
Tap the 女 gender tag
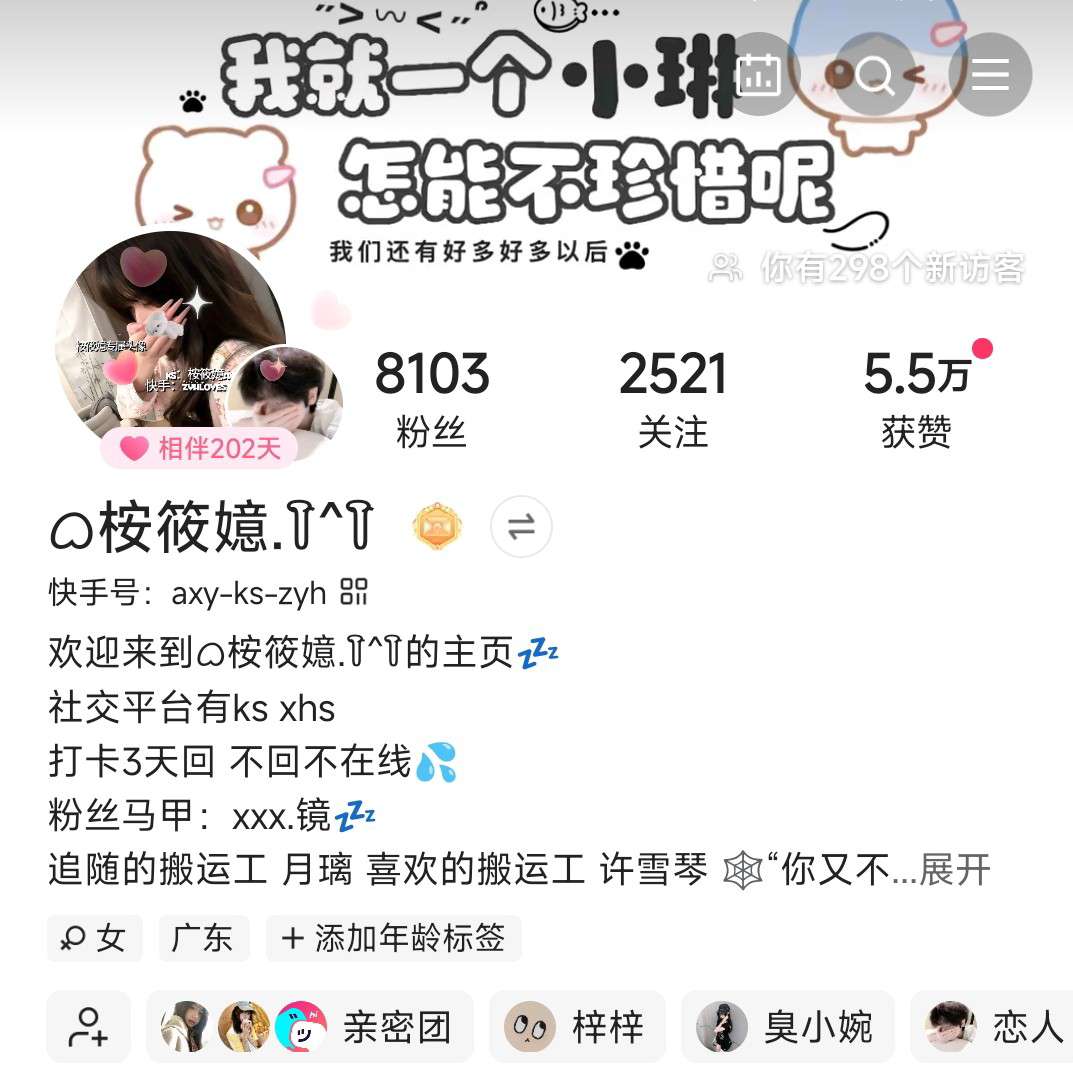click(x=94, y=938)
